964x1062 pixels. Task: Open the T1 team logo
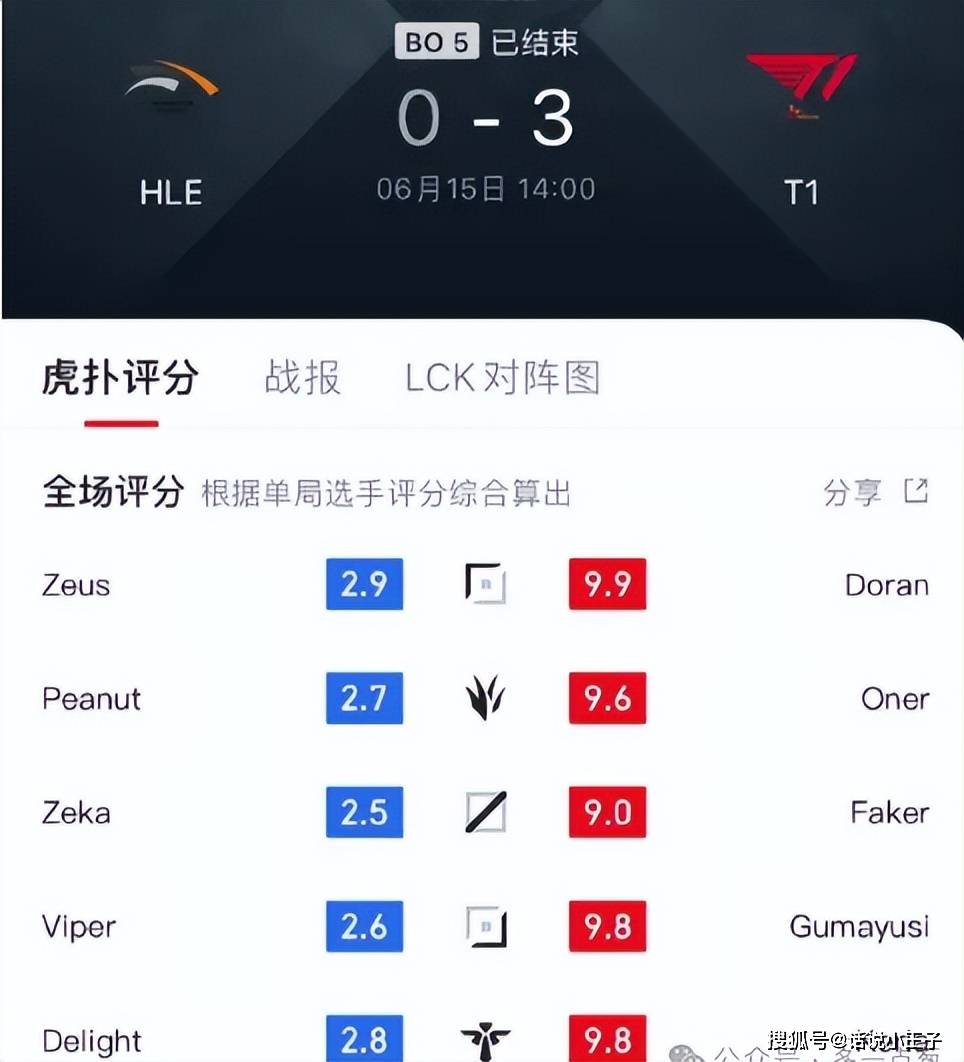click(801, 87)
